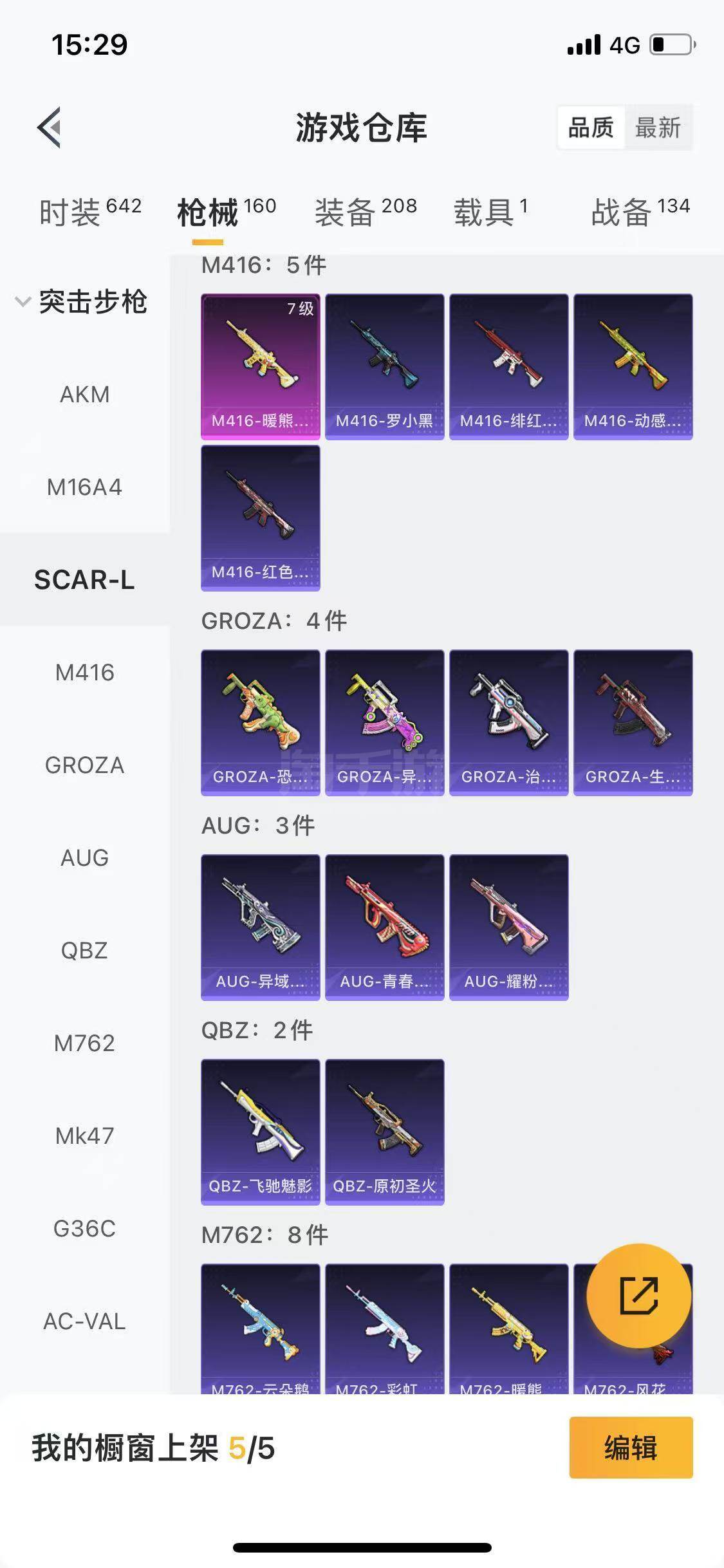Image resolution: width=724 pixels, height=1568 pixels.
Task: Open the 载具 tab
Action: pyautogui.click(x=491, y=211)
